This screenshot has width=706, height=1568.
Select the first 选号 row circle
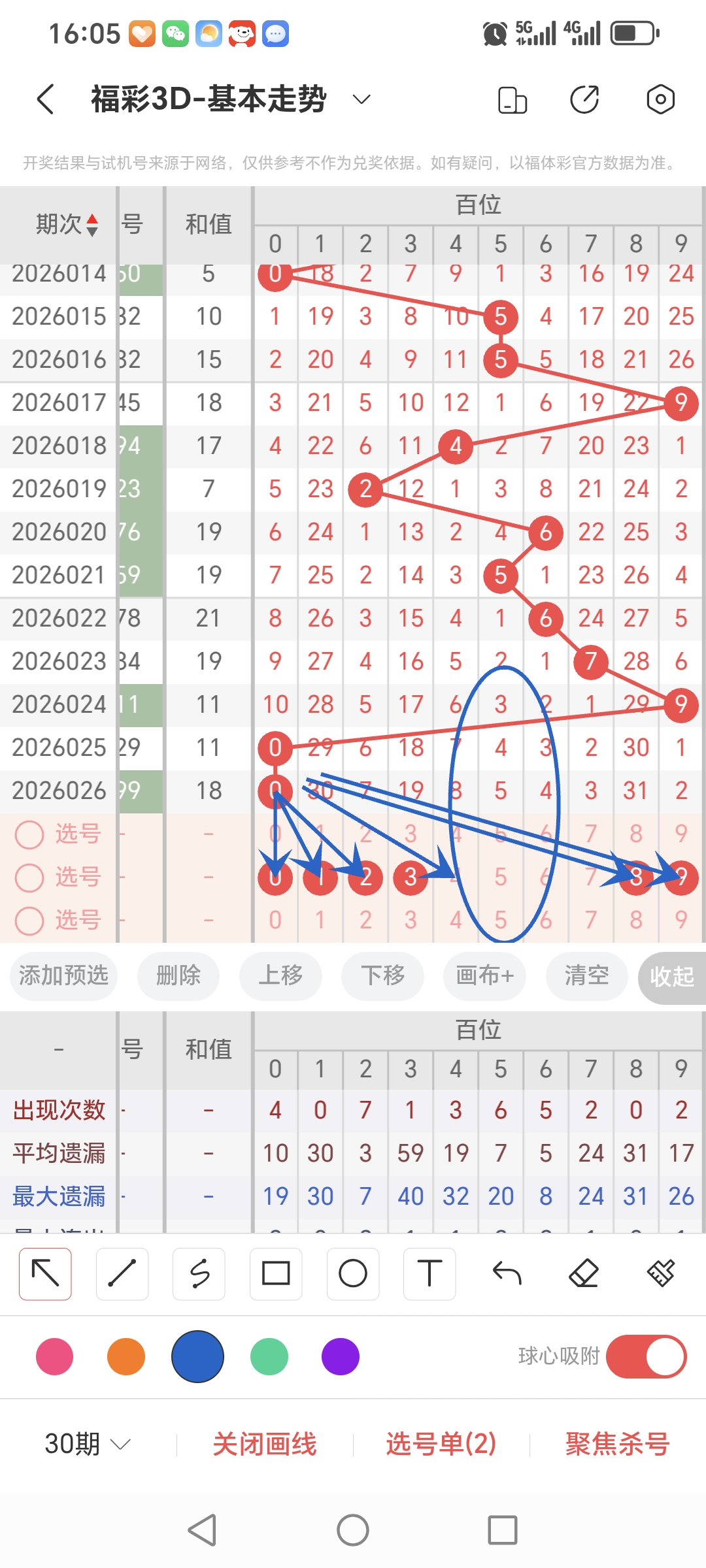tap(29, 834)
